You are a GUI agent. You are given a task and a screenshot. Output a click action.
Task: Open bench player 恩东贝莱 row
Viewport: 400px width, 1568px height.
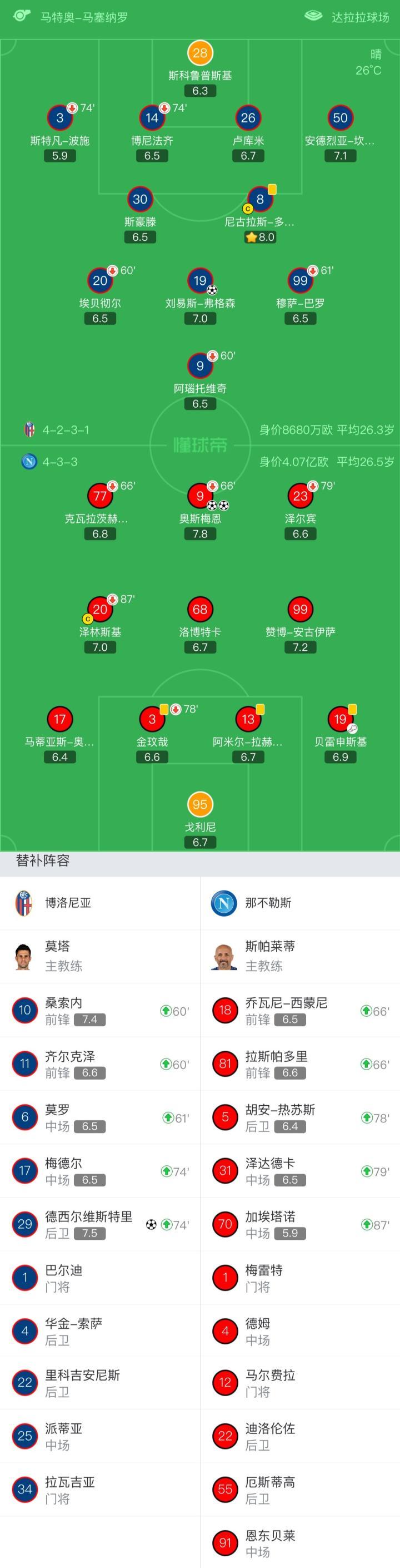point(299,1543)
